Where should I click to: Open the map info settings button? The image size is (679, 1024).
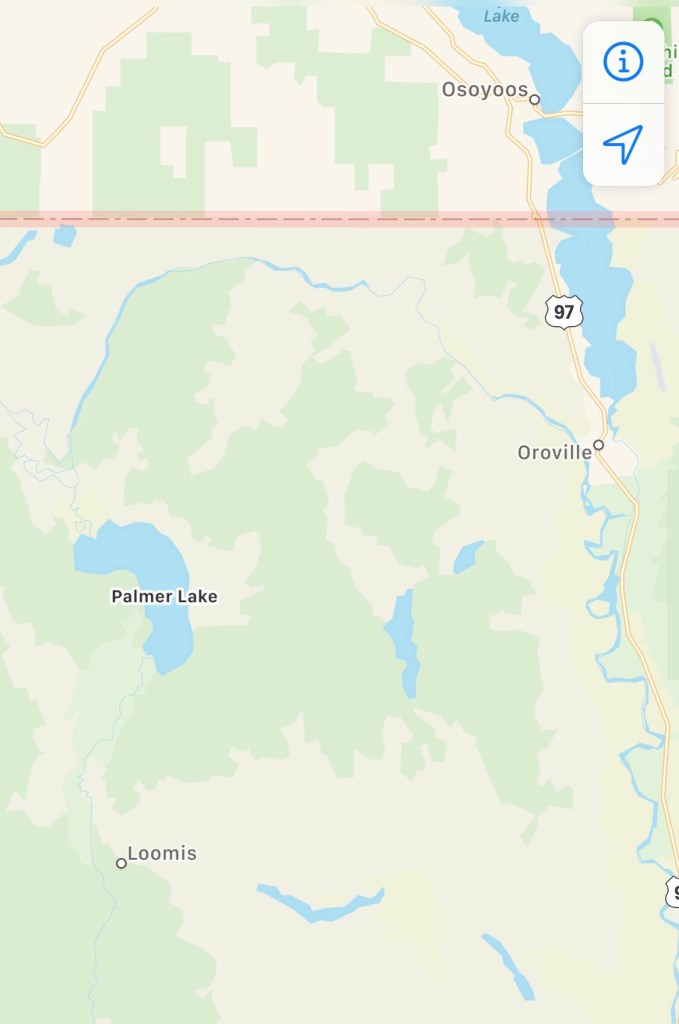(622, 62)
